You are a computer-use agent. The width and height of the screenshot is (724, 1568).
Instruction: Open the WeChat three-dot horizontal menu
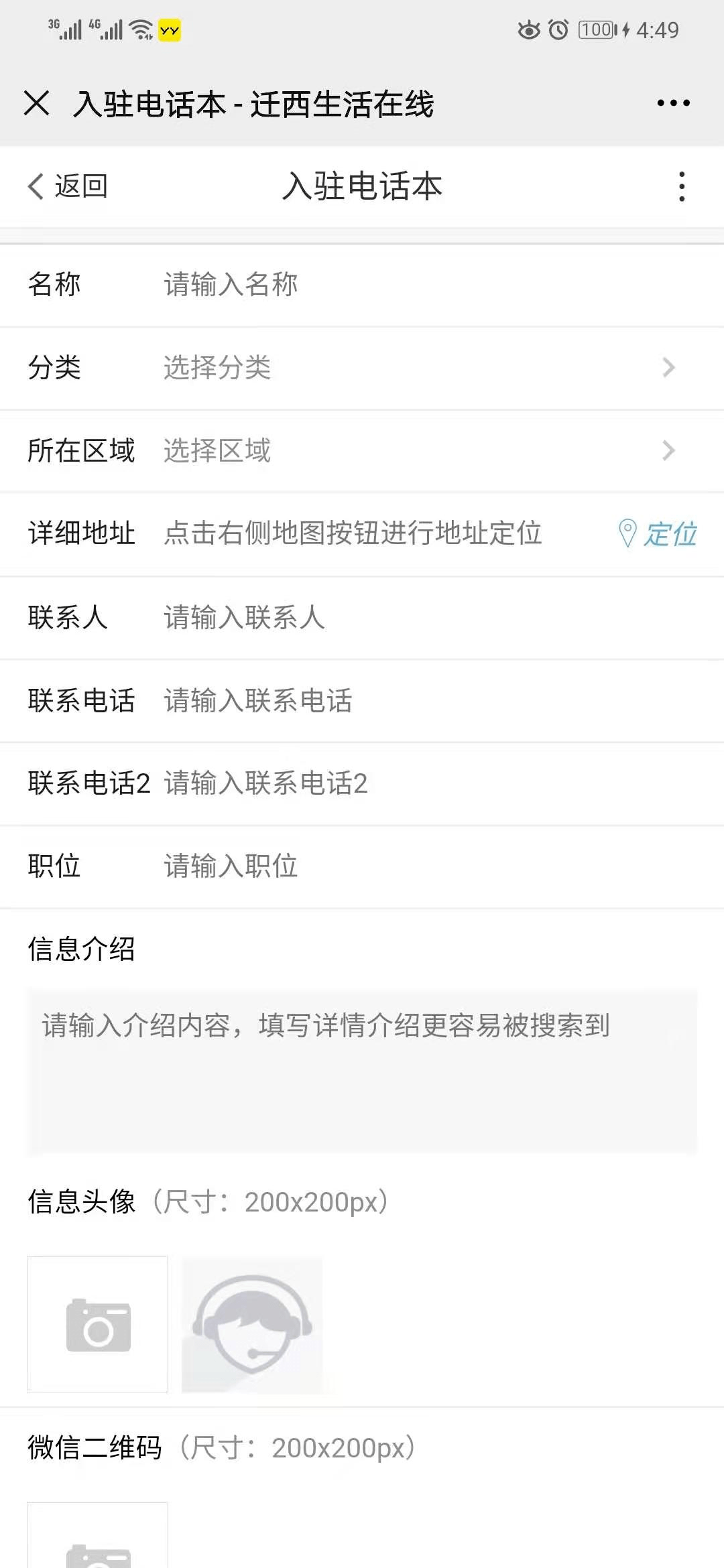[x=673, y=103]
